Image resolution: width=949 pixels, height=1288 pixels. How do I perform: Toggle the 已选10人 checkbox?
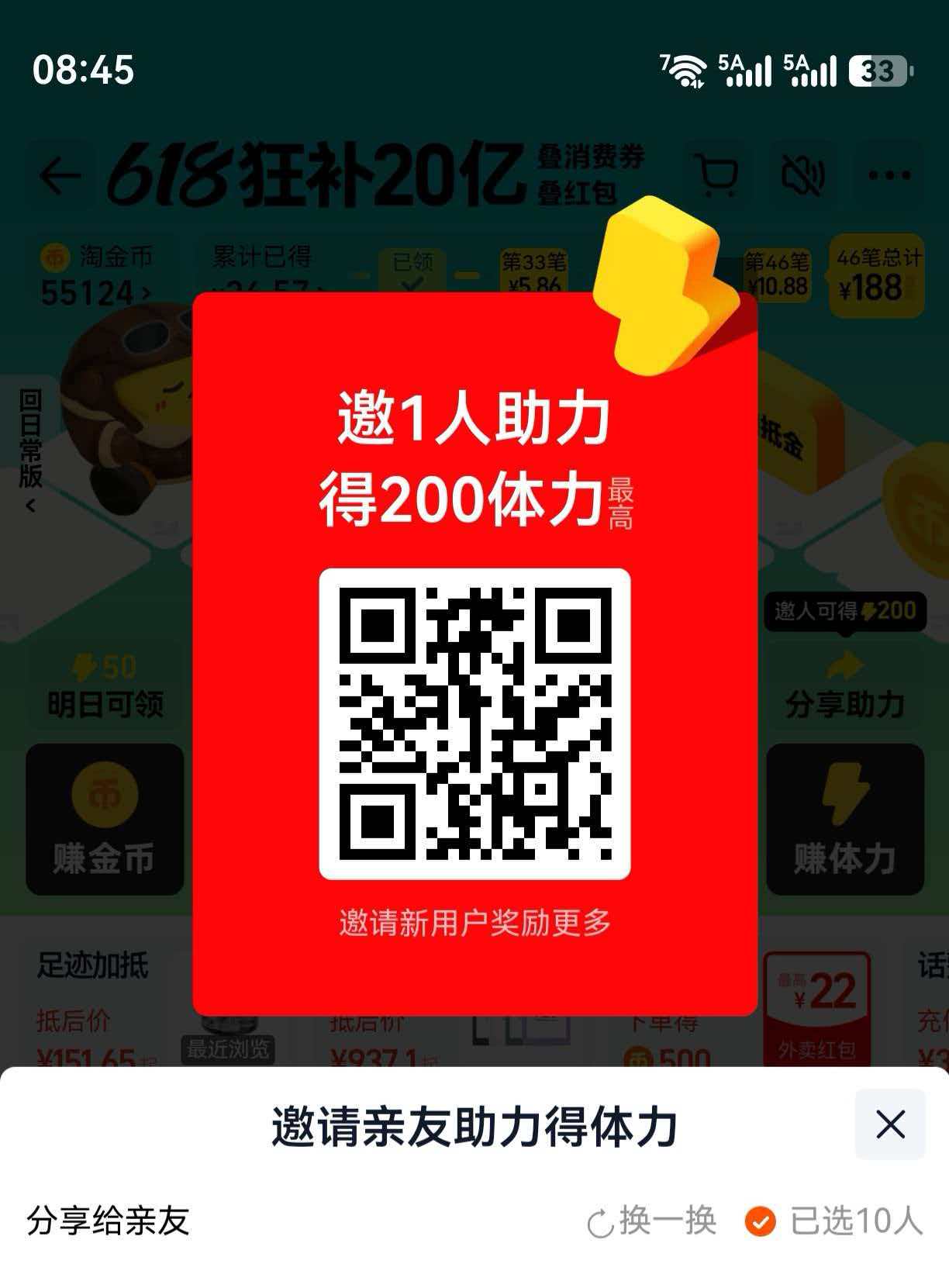pyautogui.click(x=760, y=1221)
